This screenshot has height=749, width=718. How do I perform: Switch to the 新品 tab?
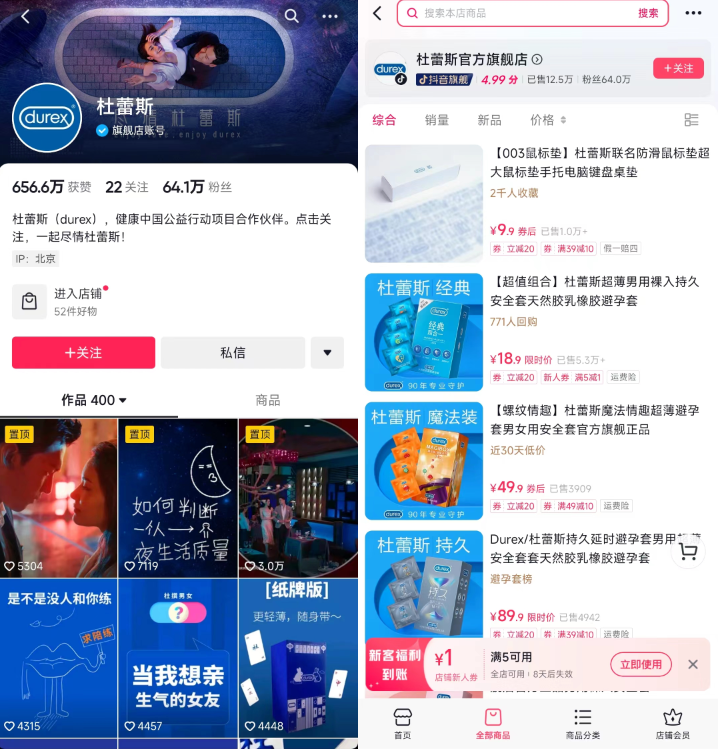tap(489, 120)
